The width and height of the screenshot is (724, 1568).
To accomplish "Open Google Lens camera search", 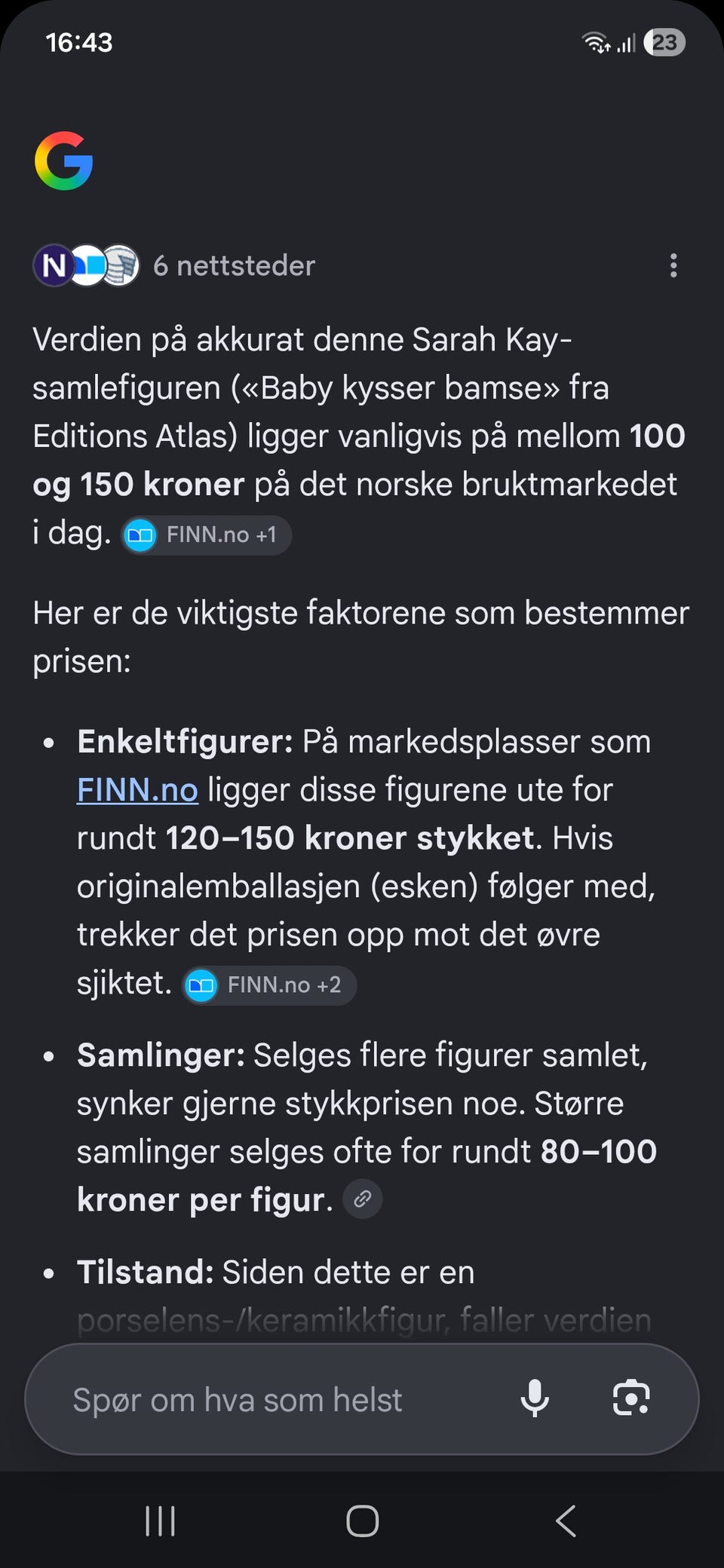I will pos(631,1399).
